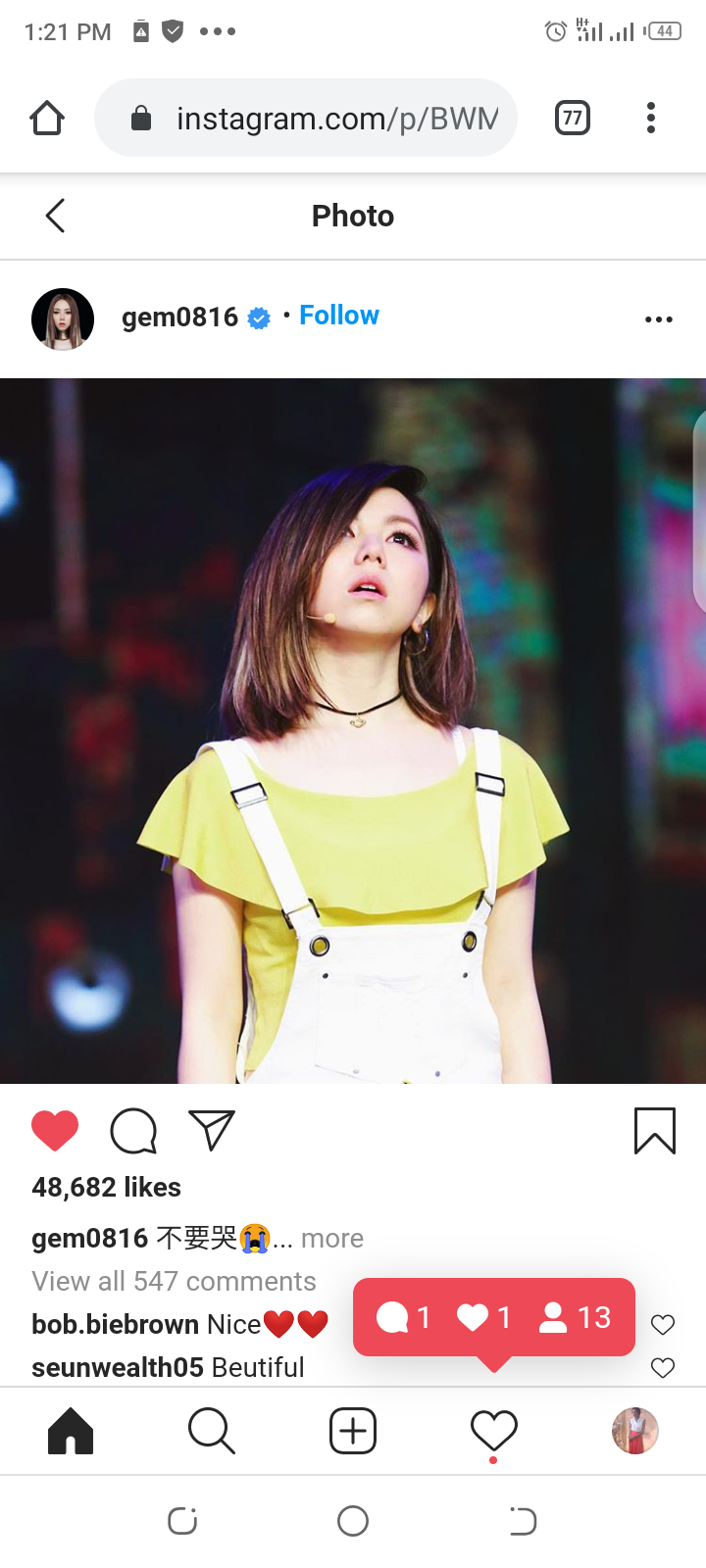Viewport: 706px width, 1568px height.
Task: Open the browser tab switcher
Action: click(x=573, y=119)
